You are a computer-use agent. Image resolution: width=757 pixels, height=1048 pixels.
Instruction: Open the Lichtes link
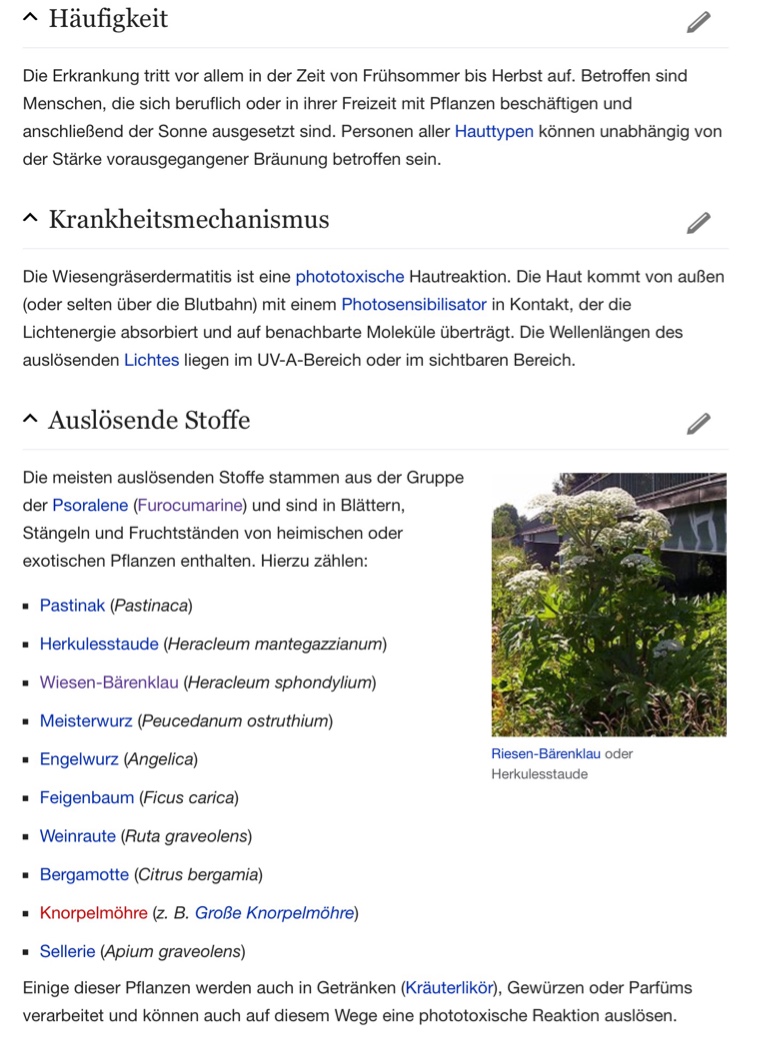(x=151, y=360)
